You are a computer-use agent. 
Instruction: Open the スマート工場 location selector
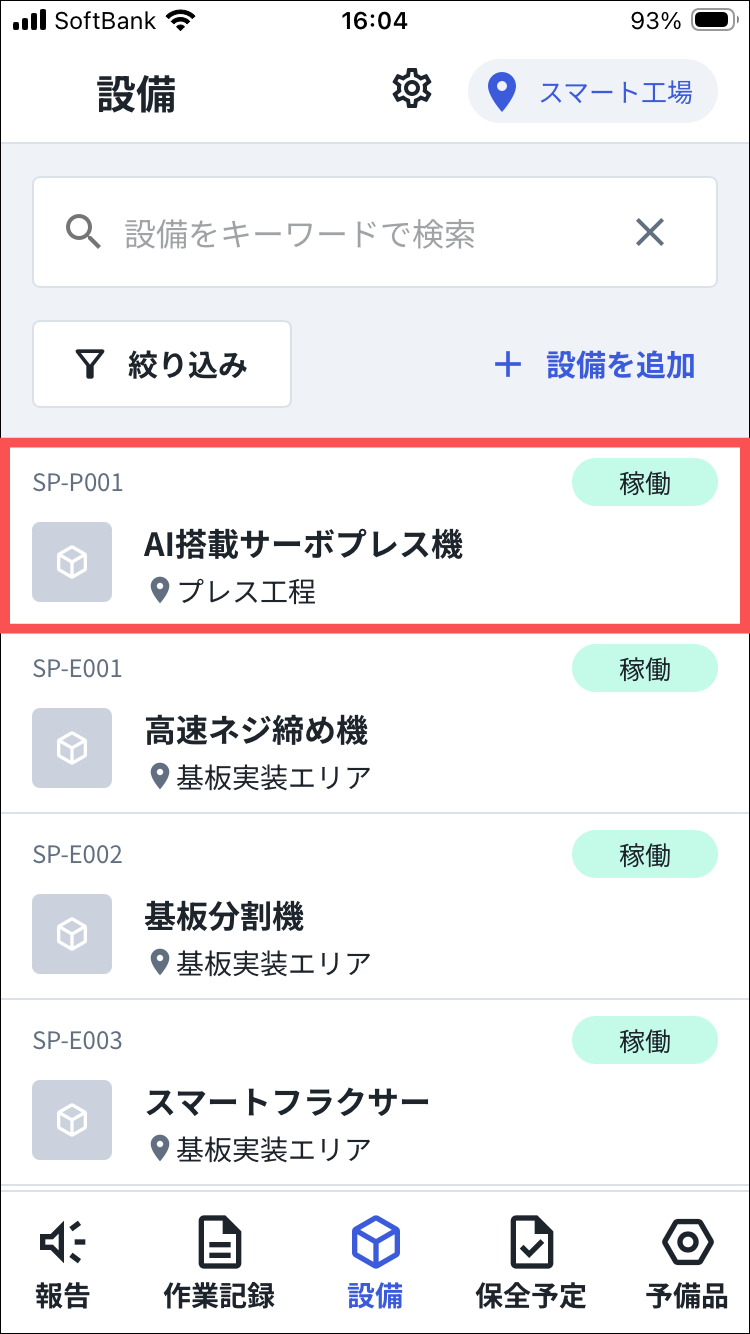(x=592, y=92)
